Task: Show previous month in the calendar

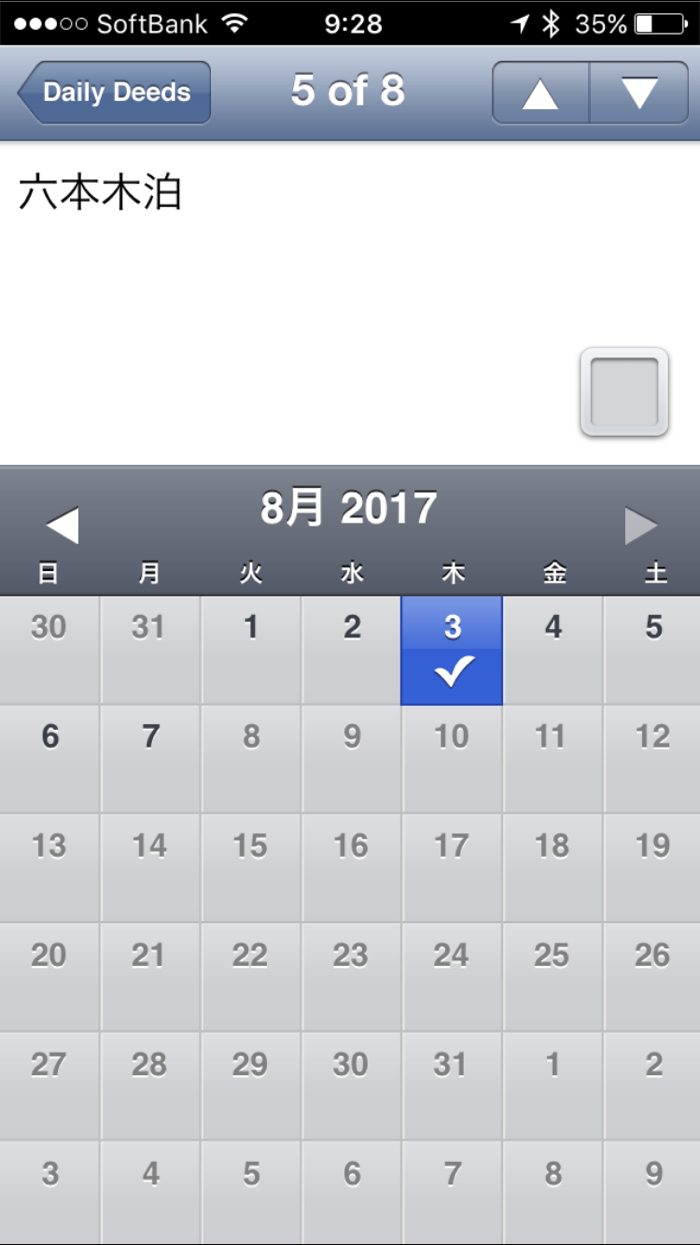Action: (62, 525)
